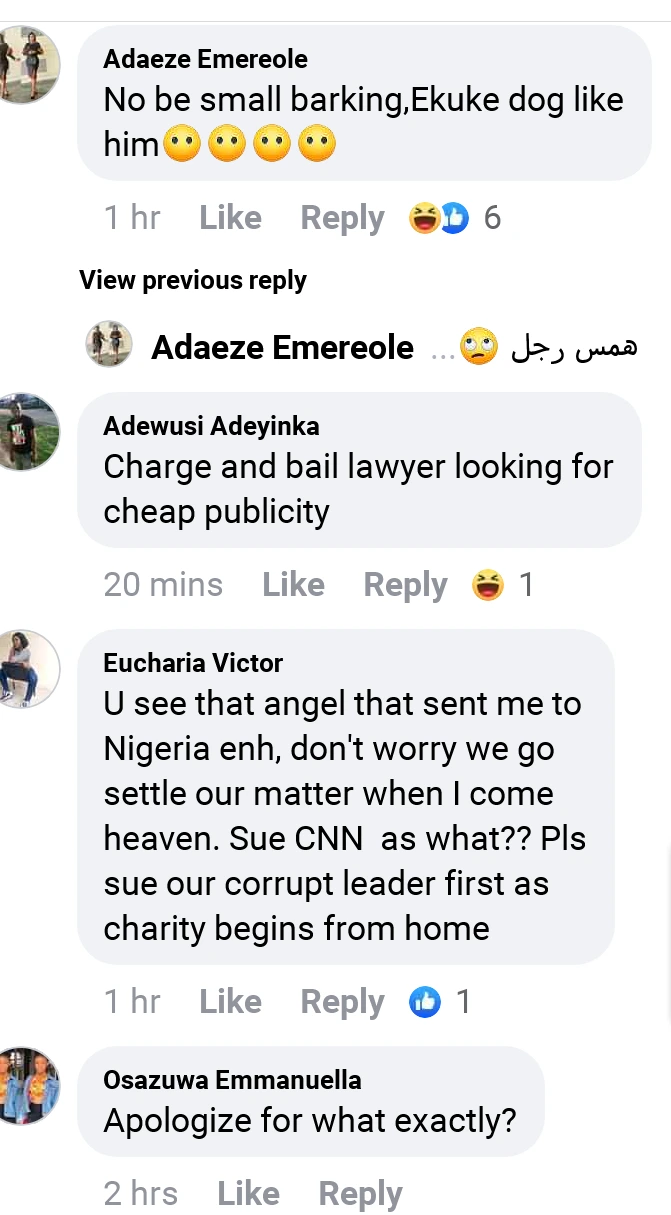Reply to Adaeze Emereole's comment
The width and height of the screenshot is (671, 1215).
pyautogui.click(x=342, y=218)
